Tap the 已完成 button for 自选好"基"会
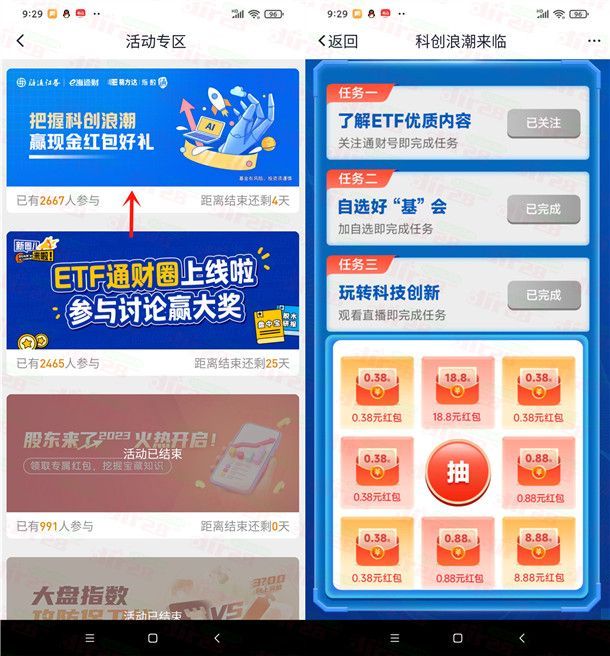This screenshot has height=656, width=610. [x=543, y=209]
